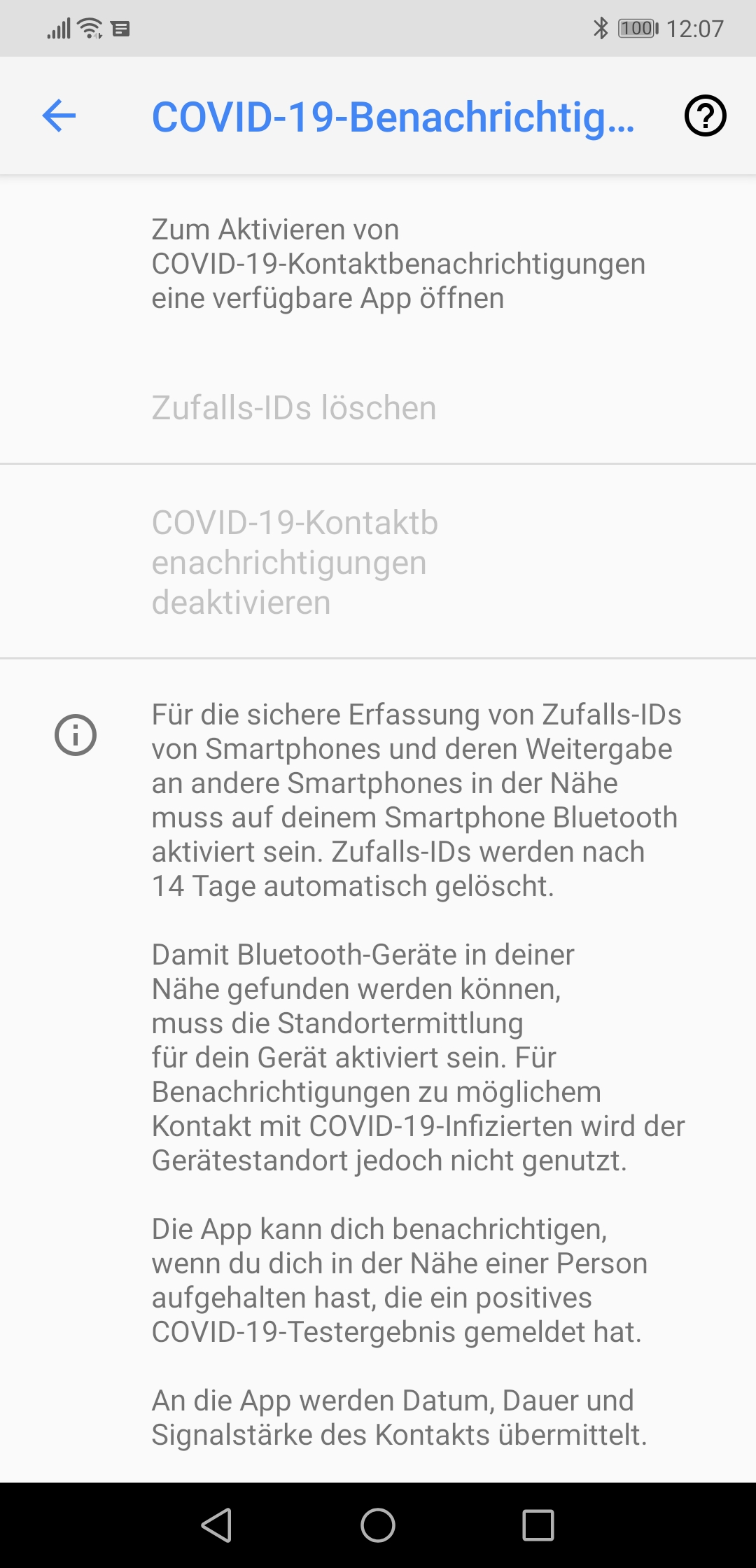Image resolution: width=756 pixels, height=1568 pixels.
Task: Go back using the blue arrow
Action: (59, 115)
